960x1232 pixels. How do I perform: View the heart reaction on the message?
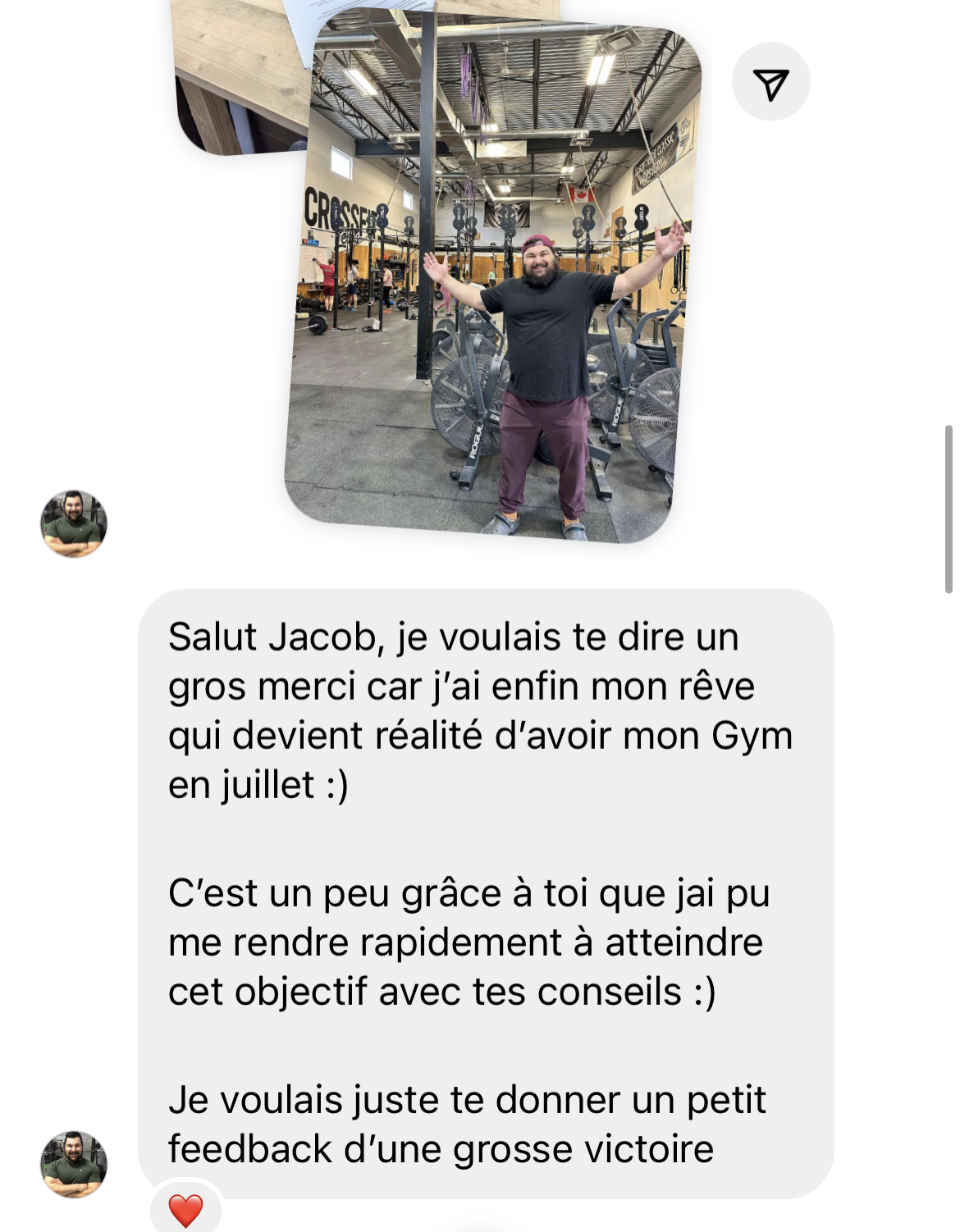[x=185, y=1211]
